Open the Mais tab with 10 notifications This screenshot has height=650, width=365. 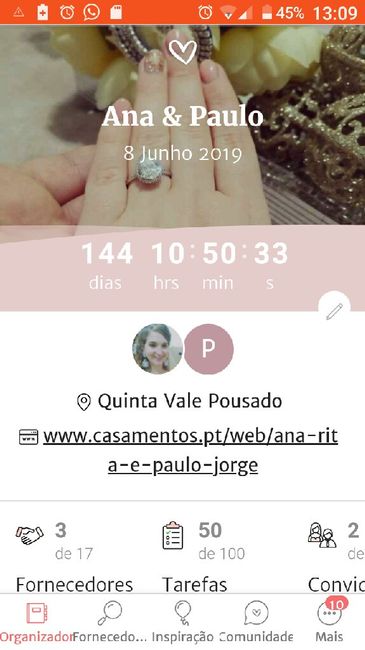tap(329, 622)
